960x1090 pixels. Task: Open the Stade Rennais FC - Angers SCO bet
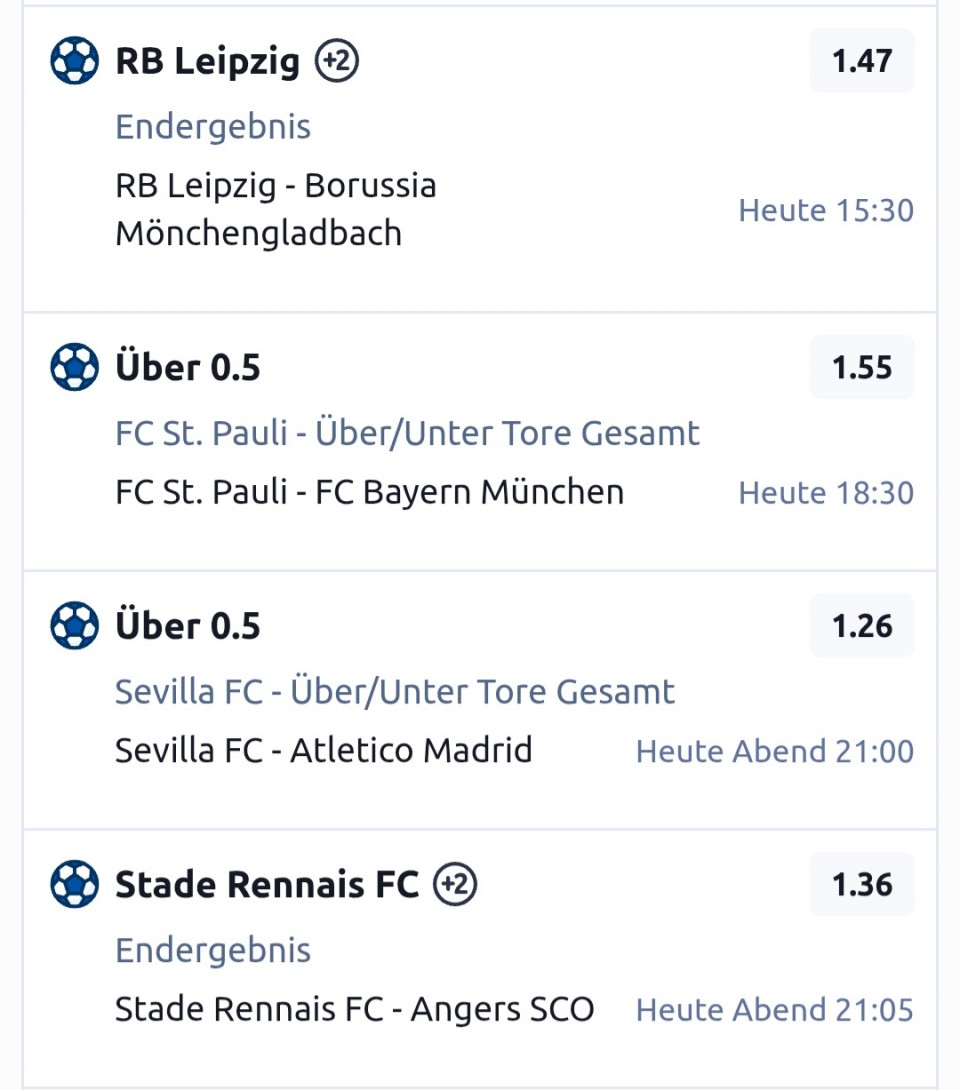354,1009
